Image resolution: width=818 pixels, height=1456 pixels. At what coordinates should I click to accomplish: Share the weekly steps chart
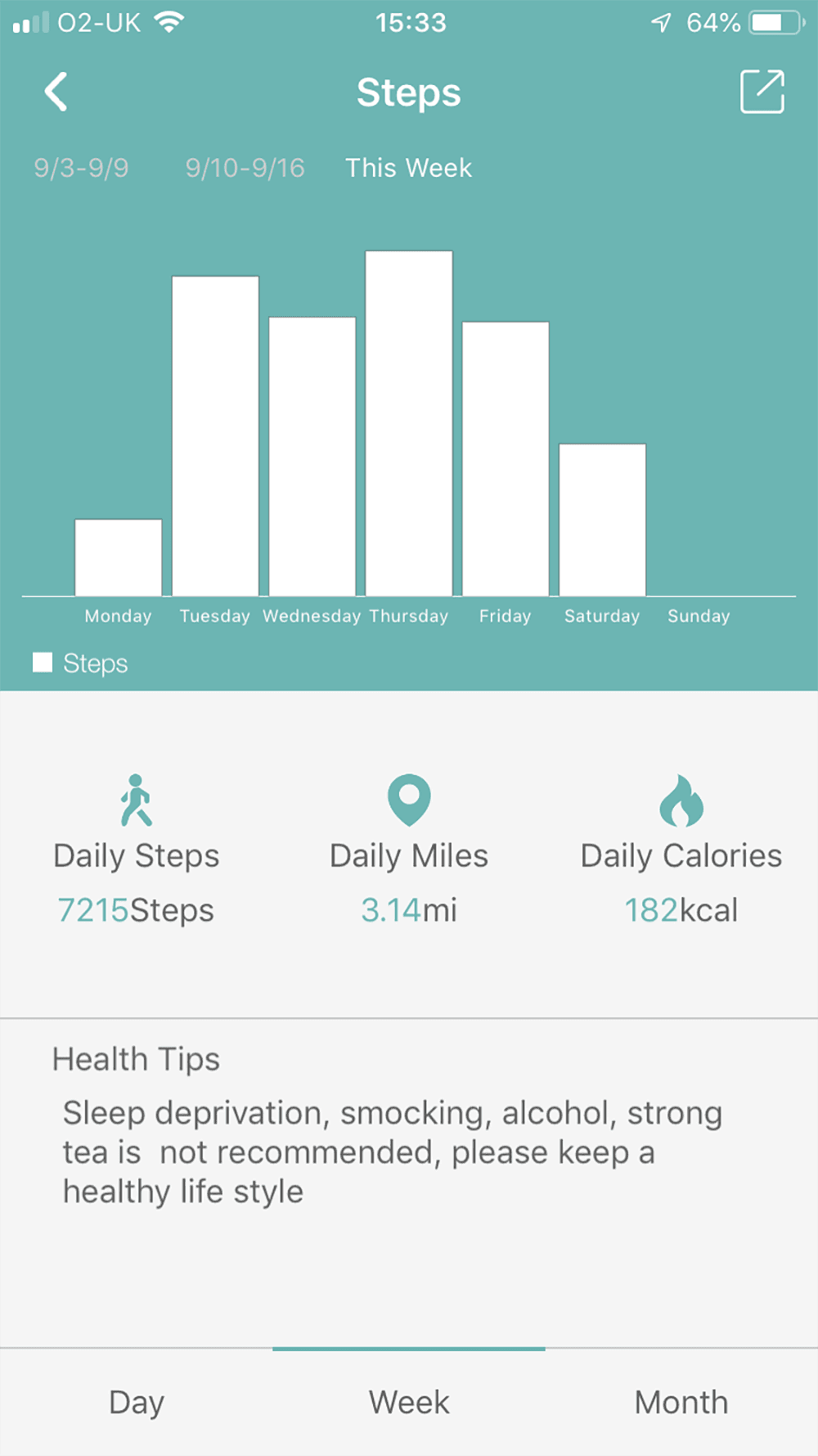(x=762, y=92)
